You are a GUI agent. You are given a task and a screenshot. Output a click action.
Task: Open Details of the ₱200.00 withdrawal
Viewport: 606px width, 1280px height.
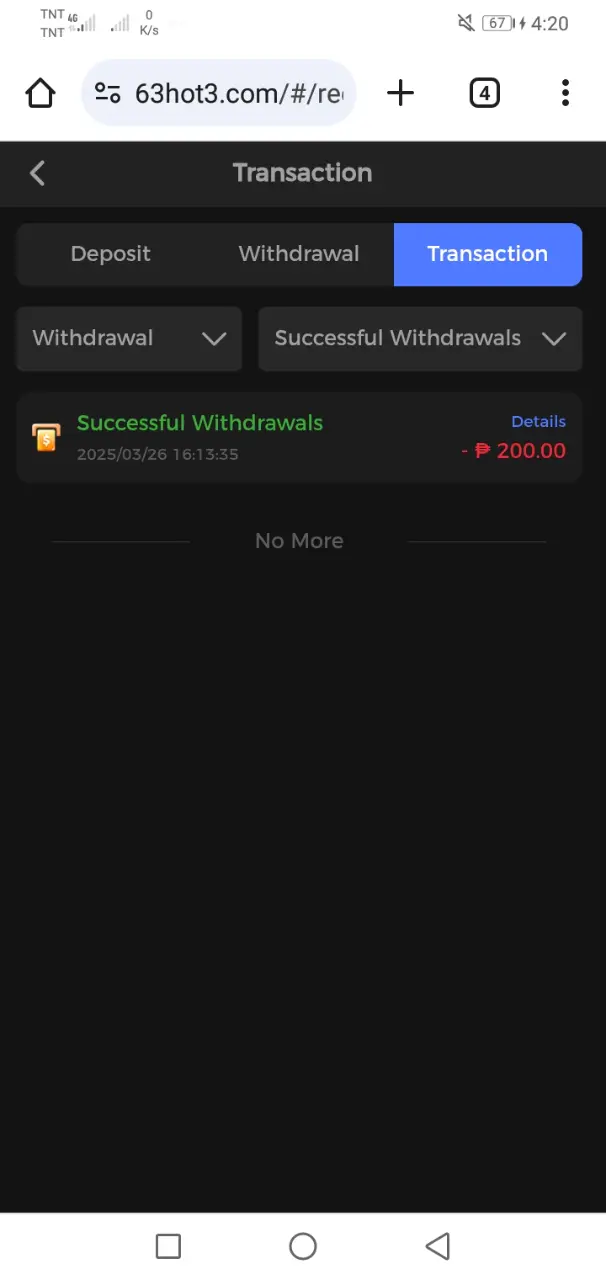click(x=538, y=422)
